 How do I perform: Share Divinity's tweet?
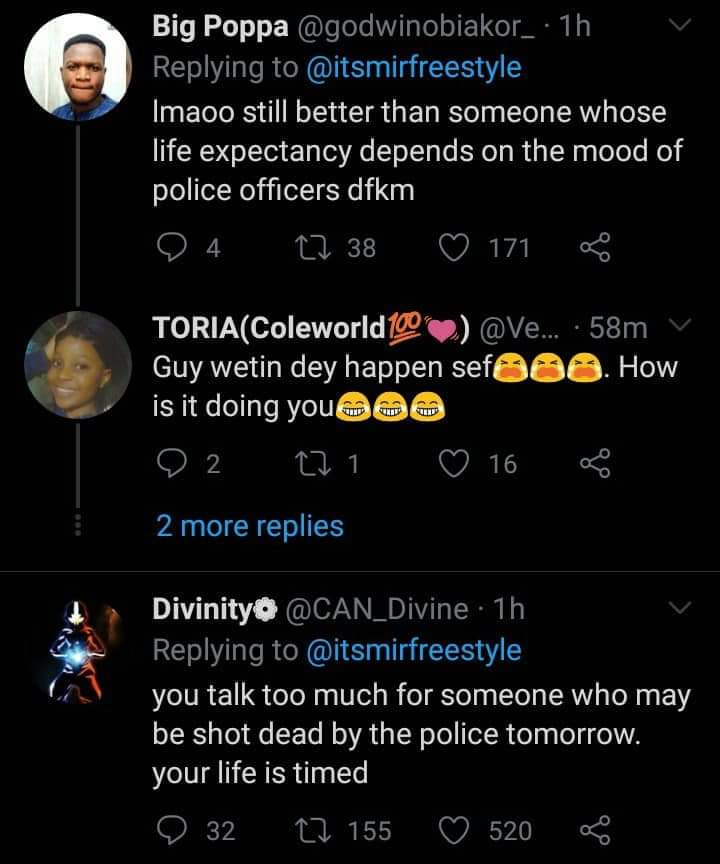click(x=596, y=830)
